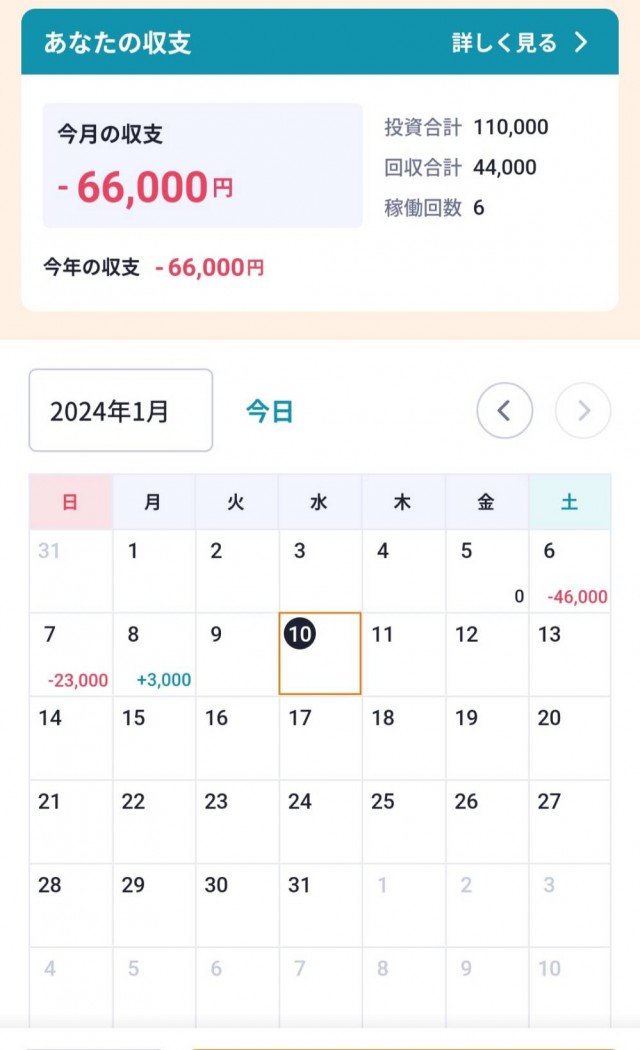The height and width of the screenshot is (1050, 640).
Task: Select January 24 on the calendar
Action: (x=319, y=822)
